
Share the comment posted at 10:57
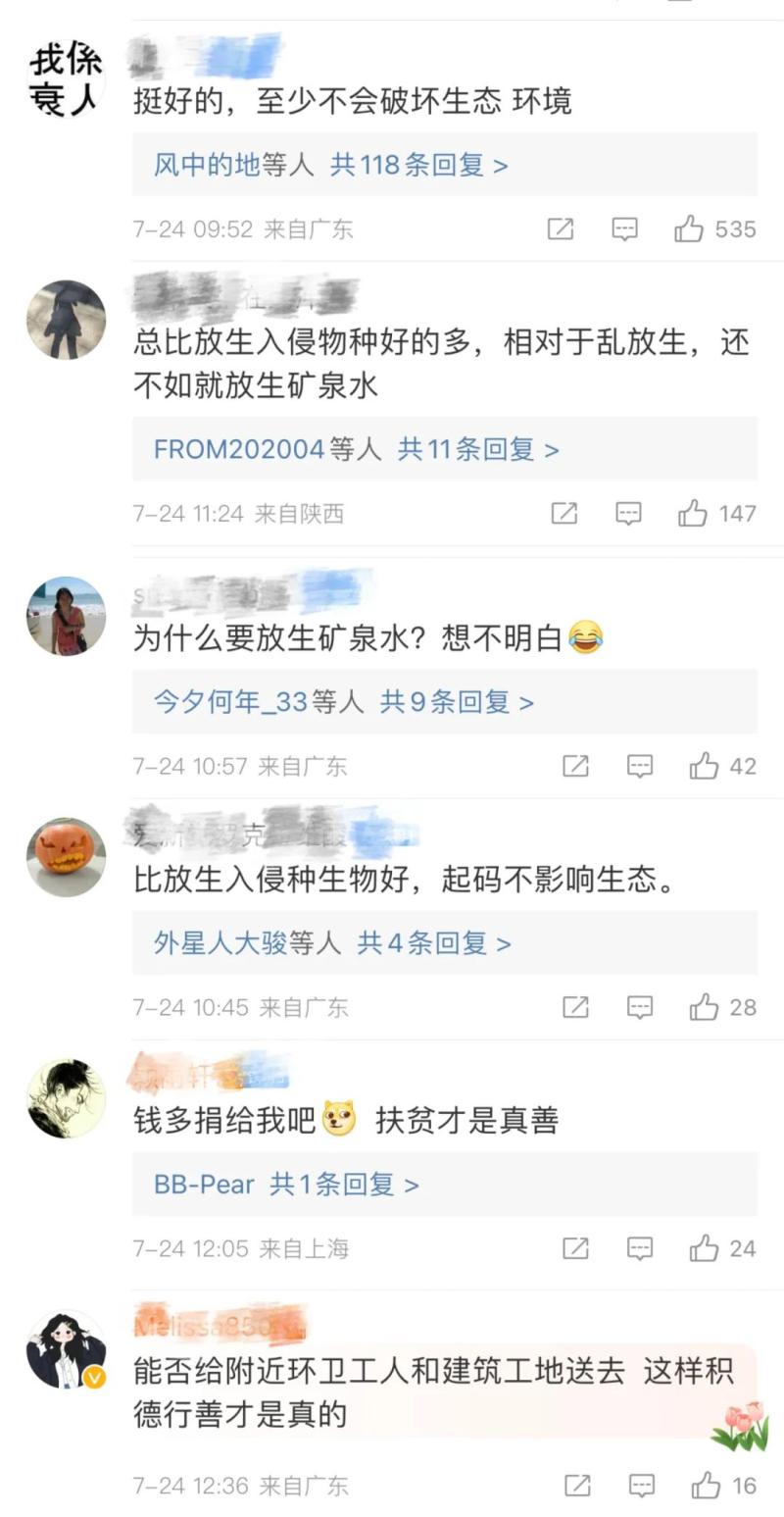click(575, 766)
